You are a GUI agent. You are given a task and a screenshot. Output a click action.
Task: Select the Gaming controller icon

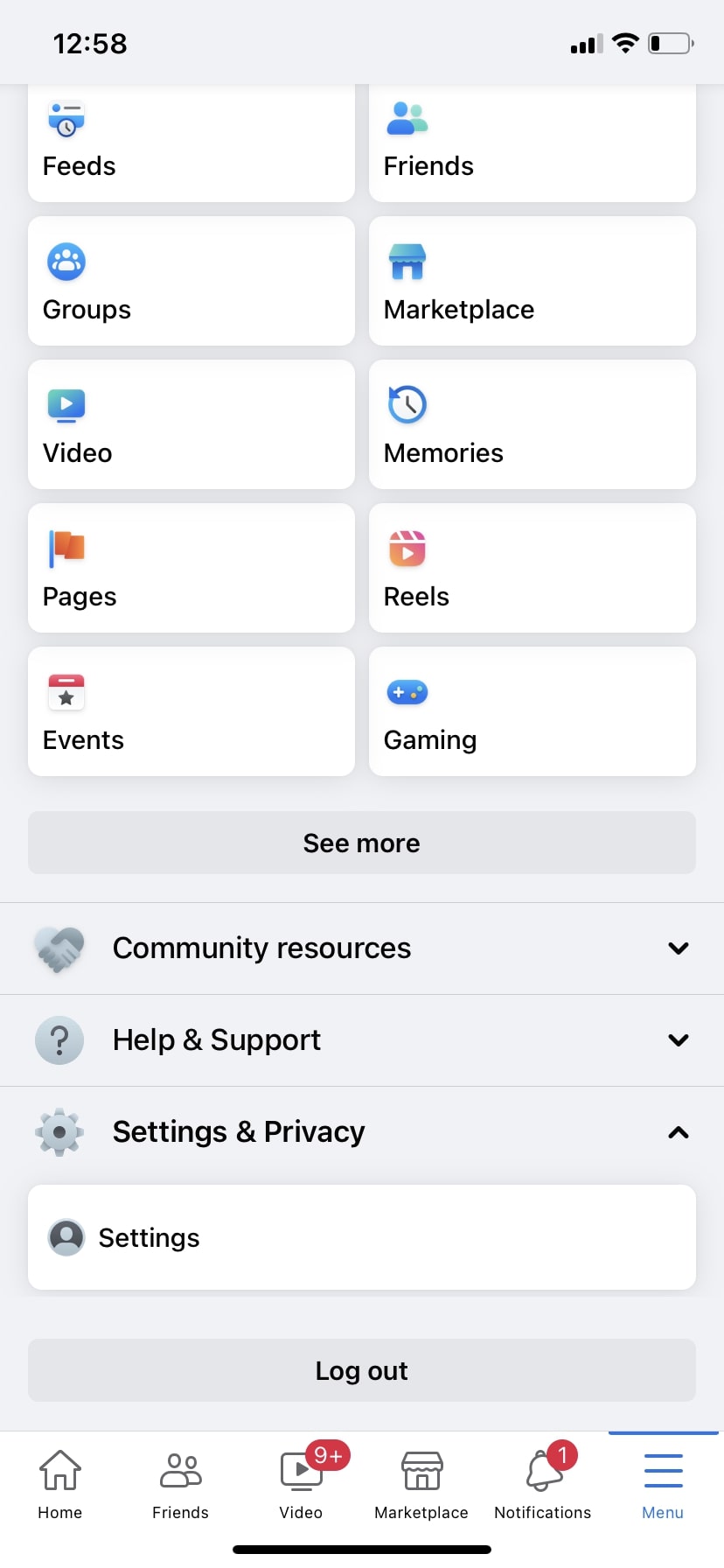tap(407, 691)
